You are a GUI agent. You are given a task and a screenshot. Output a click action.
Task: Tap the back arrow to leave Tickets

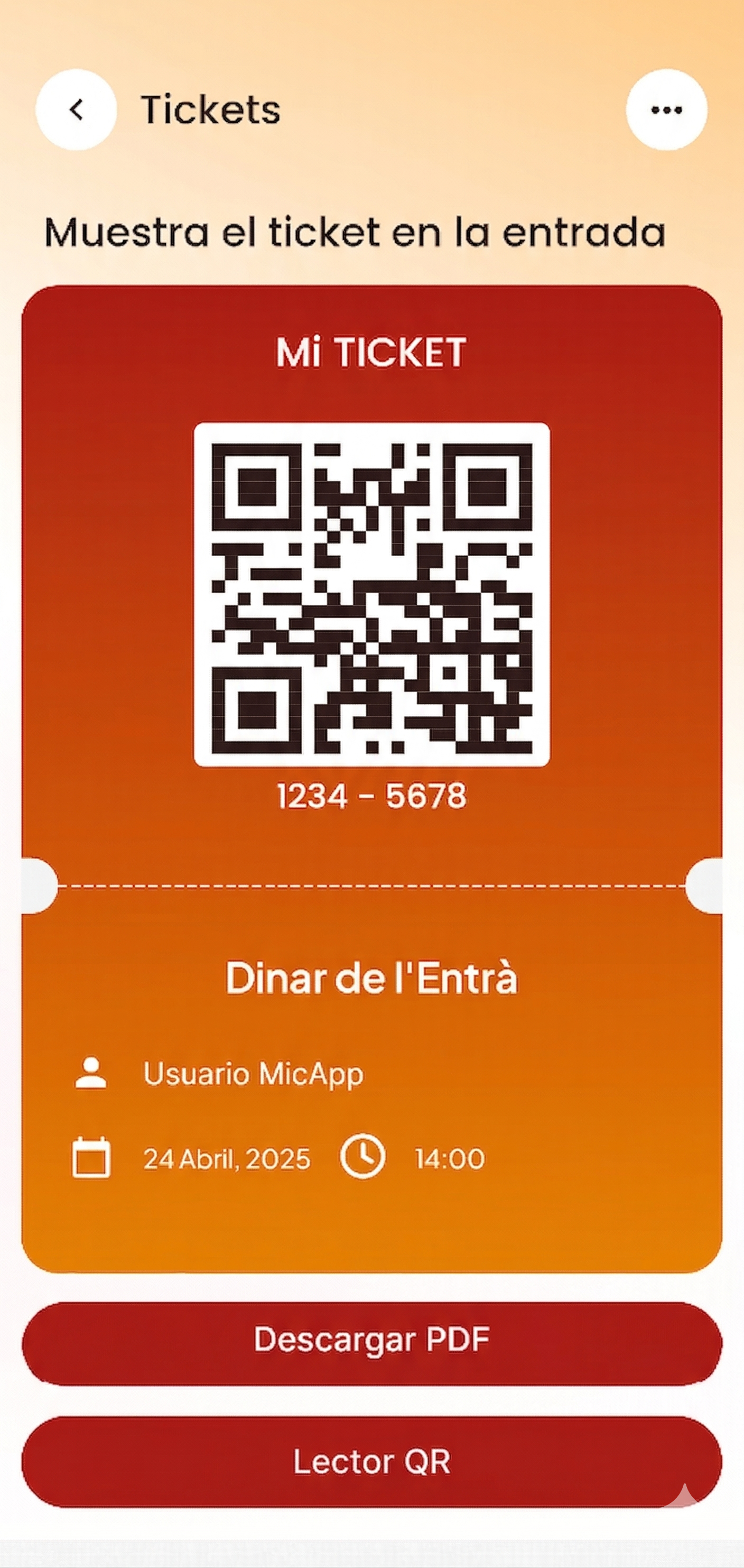coord(76,109)
